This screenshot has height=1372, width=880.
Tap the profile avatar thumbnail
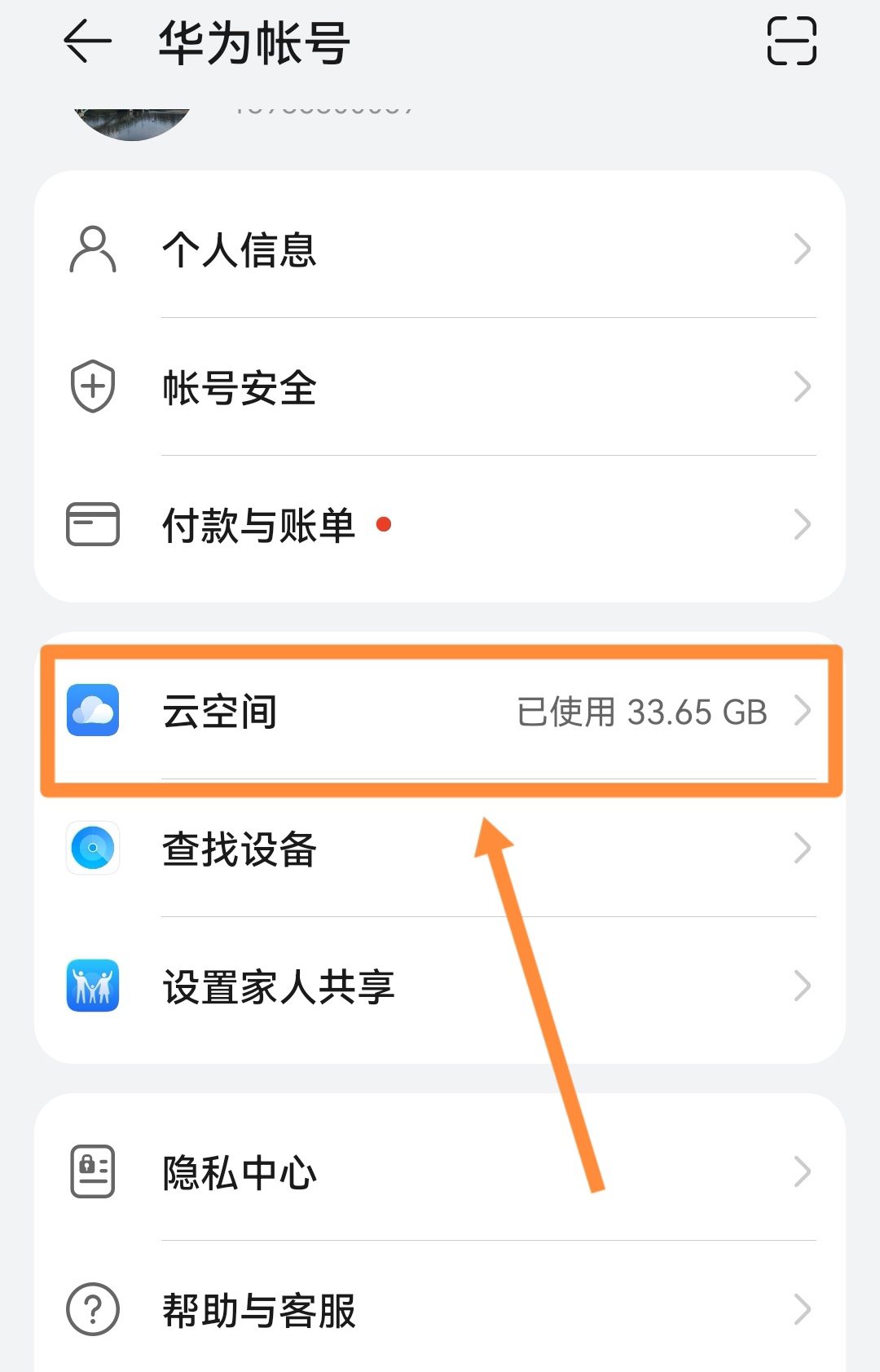click(133, 122)
